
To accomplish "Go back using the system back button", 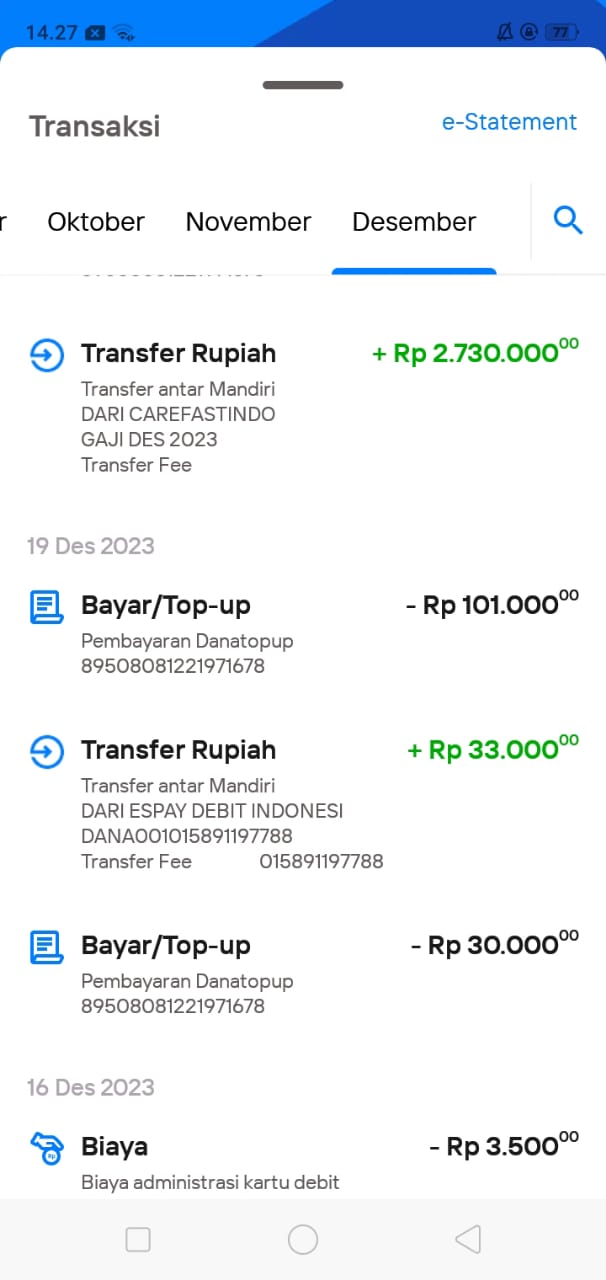I will [467, 1239].
